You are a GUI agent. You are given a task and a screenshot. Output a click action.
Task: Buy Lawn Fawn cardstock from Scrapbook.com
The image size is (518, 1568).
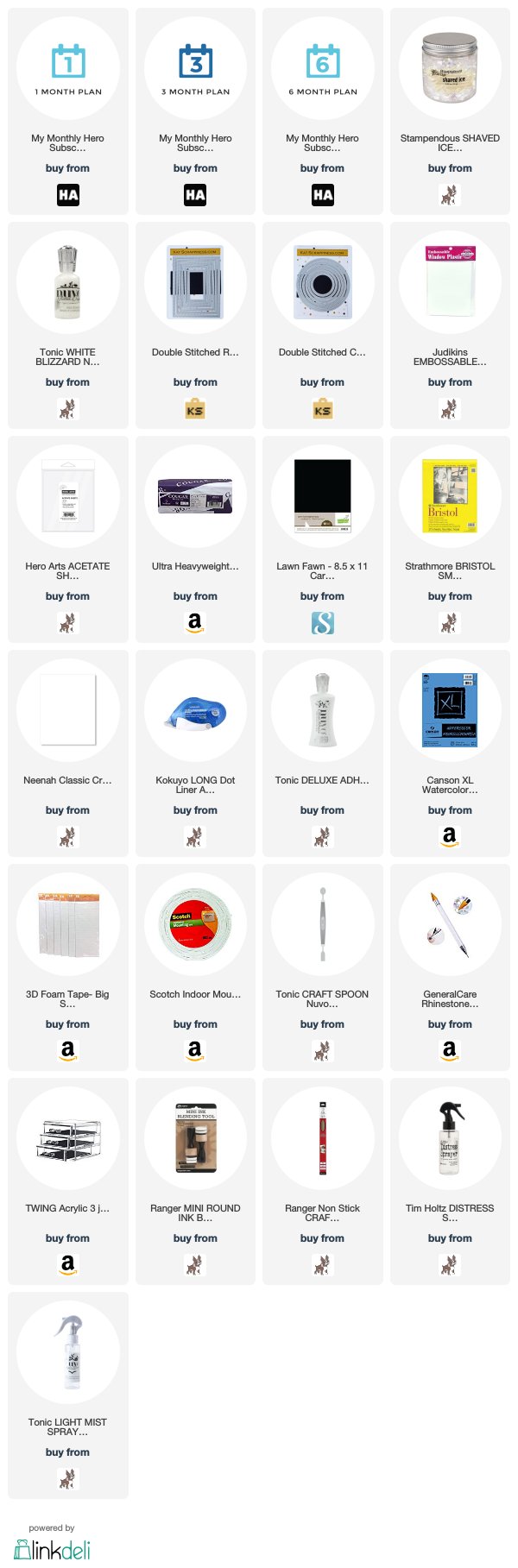(323, 623)
